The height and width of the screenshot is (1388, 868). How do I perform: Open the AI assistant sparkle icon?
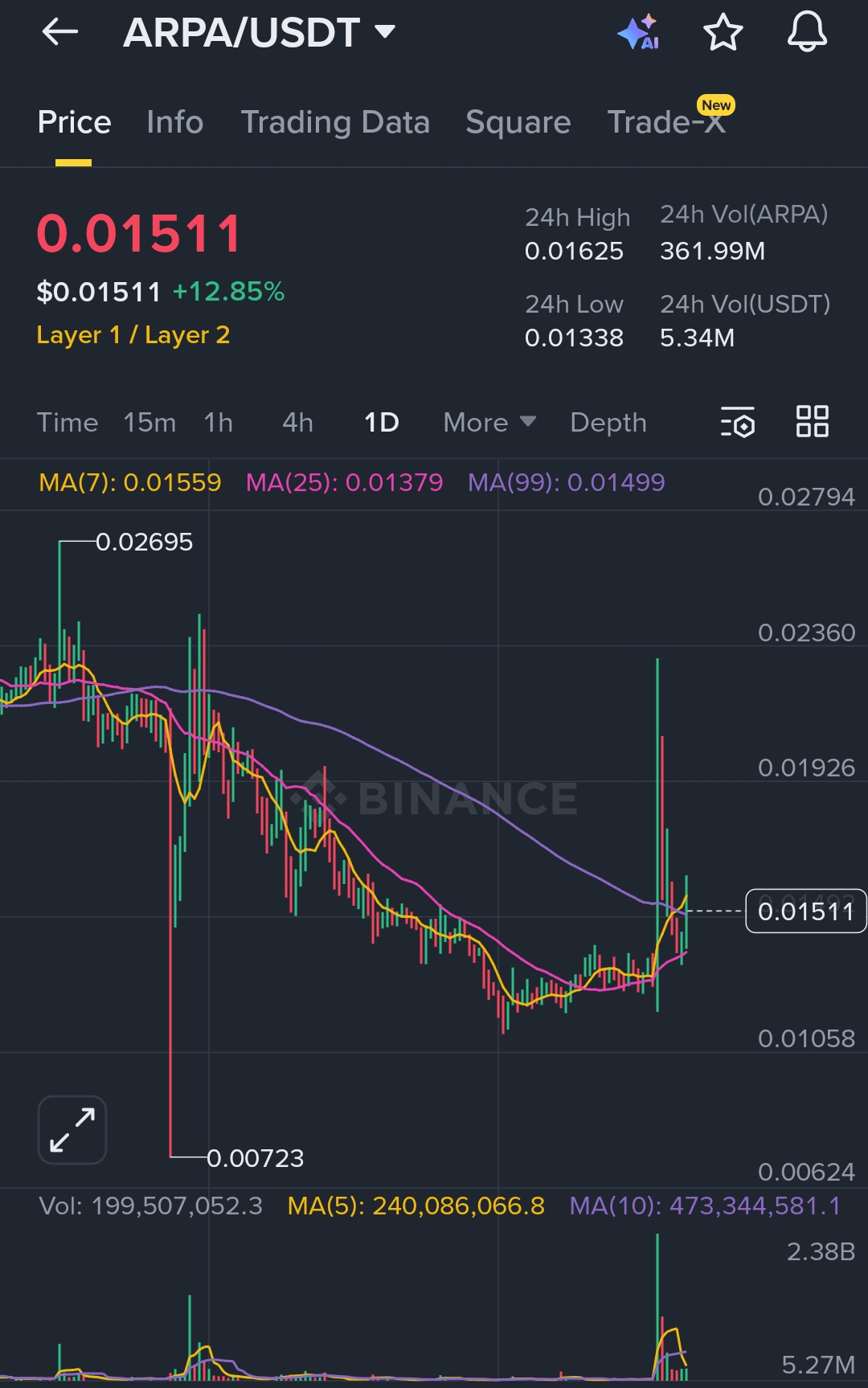[x=639, y=32]
